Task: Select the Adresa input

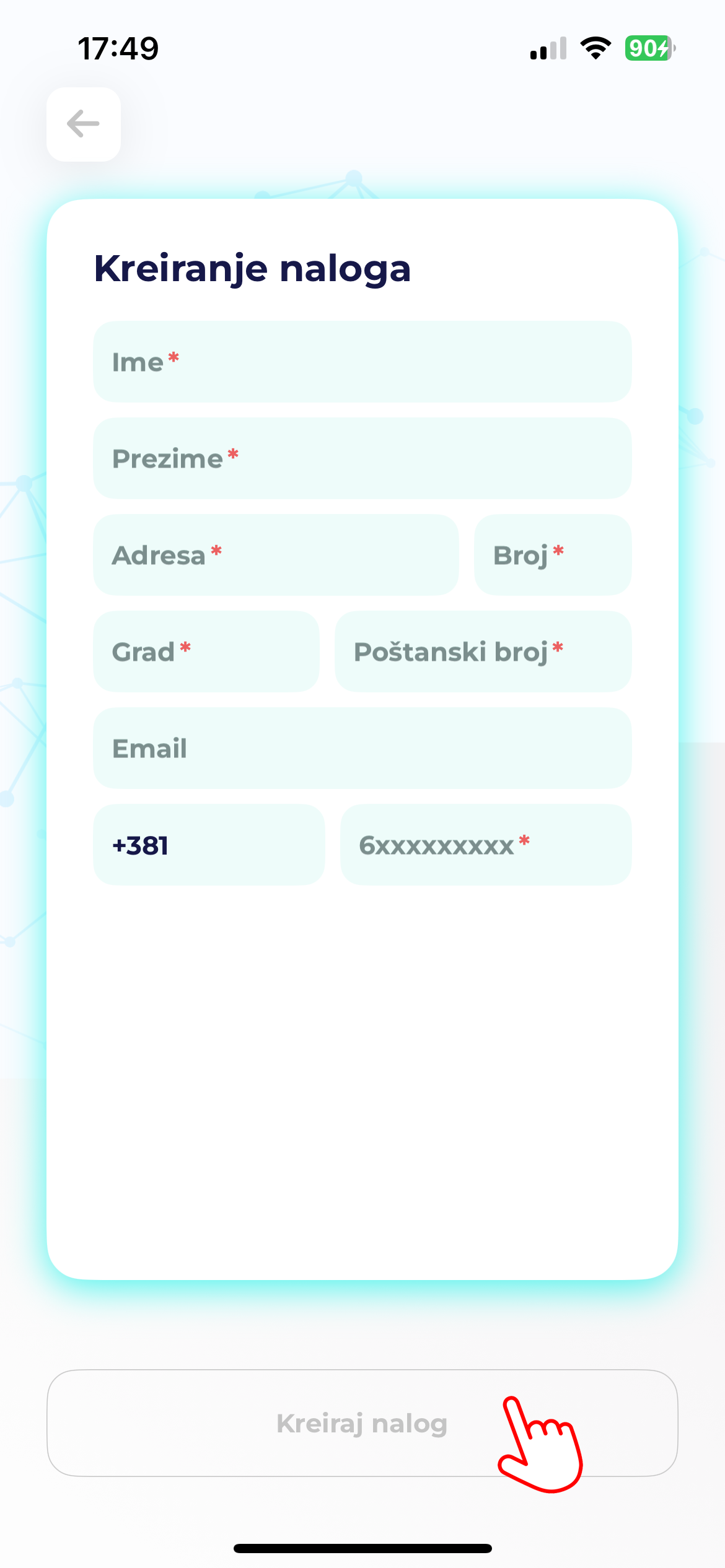Action: coord(276,555)
